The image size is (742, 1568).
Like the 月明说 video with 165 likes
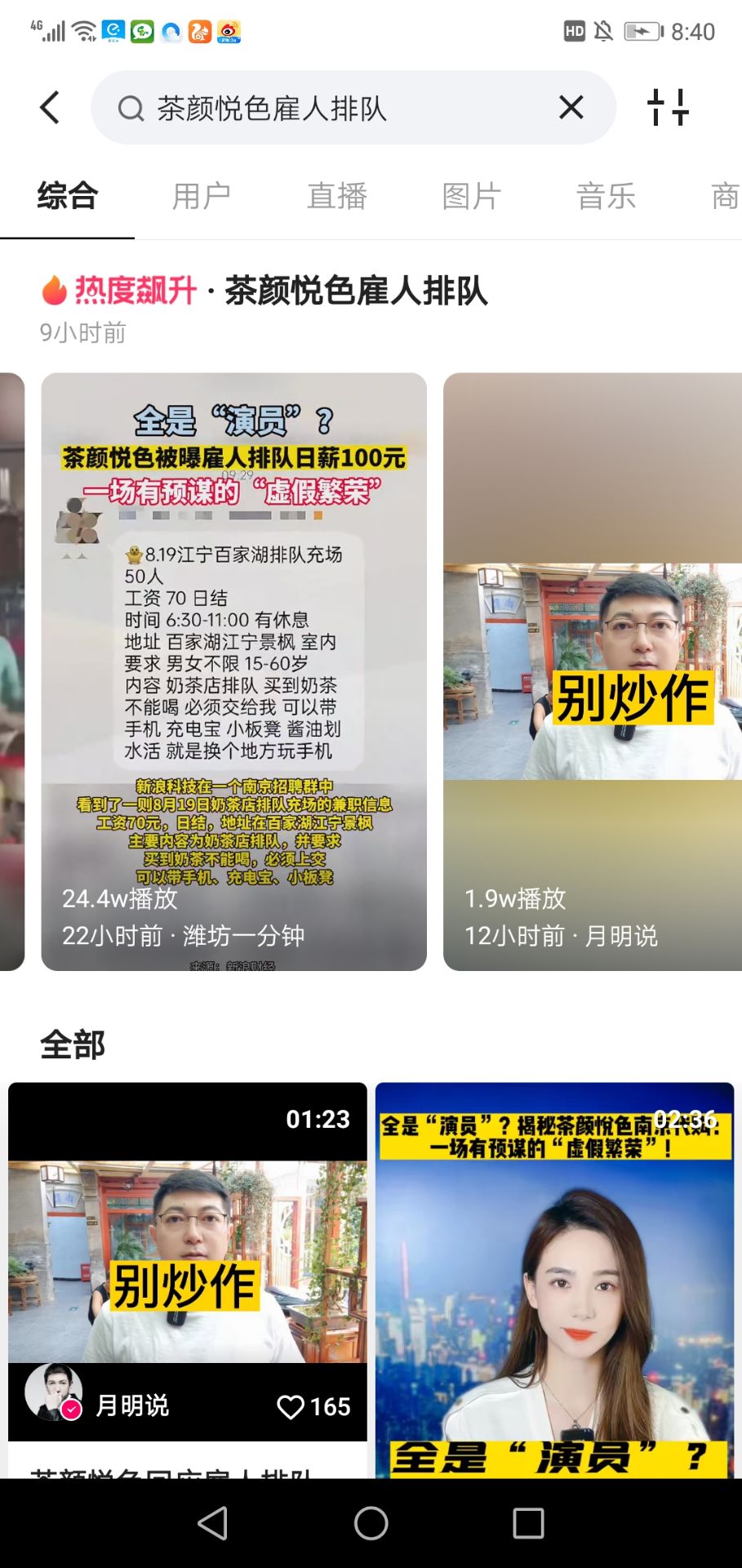(291, 1406)
